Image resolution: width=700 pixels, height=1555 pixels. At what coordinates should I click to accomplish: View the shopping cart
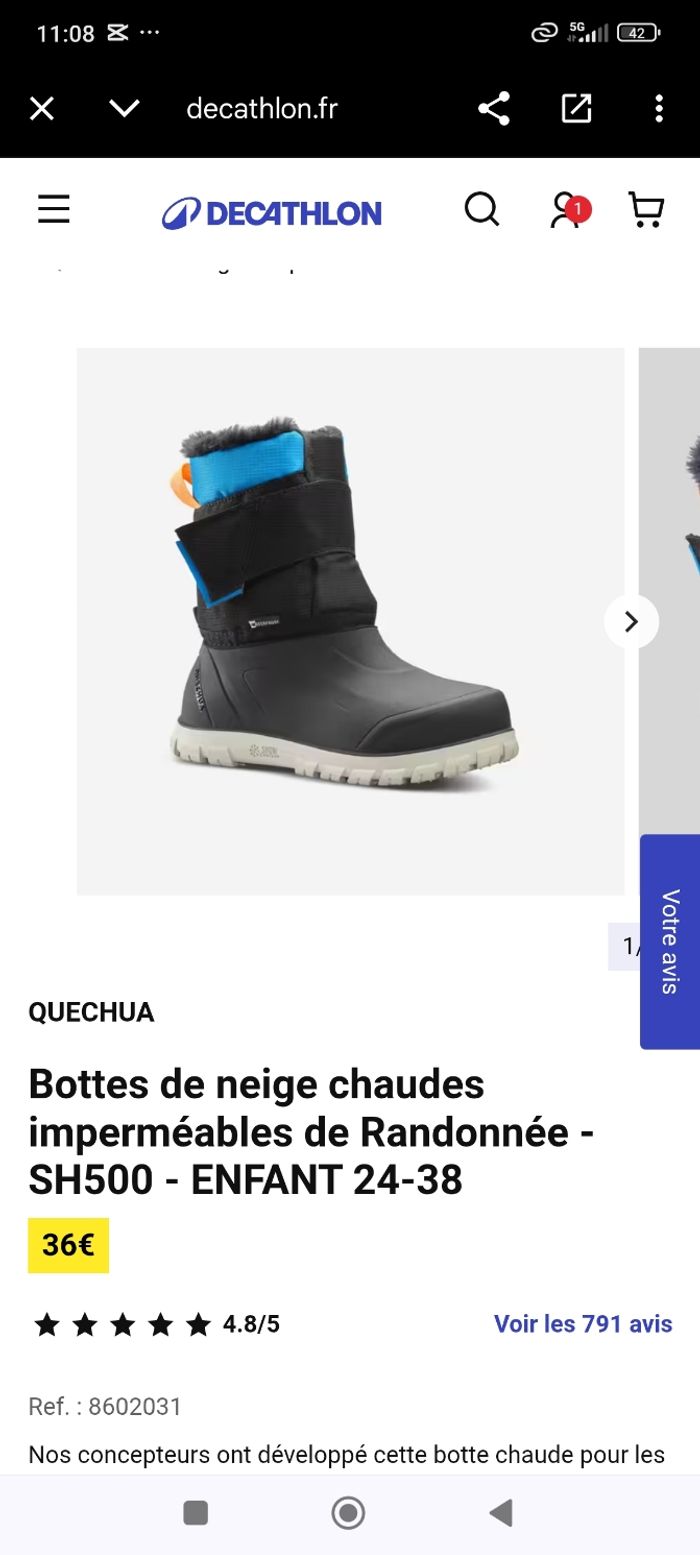pyautogui.click(x=646, y=210)
